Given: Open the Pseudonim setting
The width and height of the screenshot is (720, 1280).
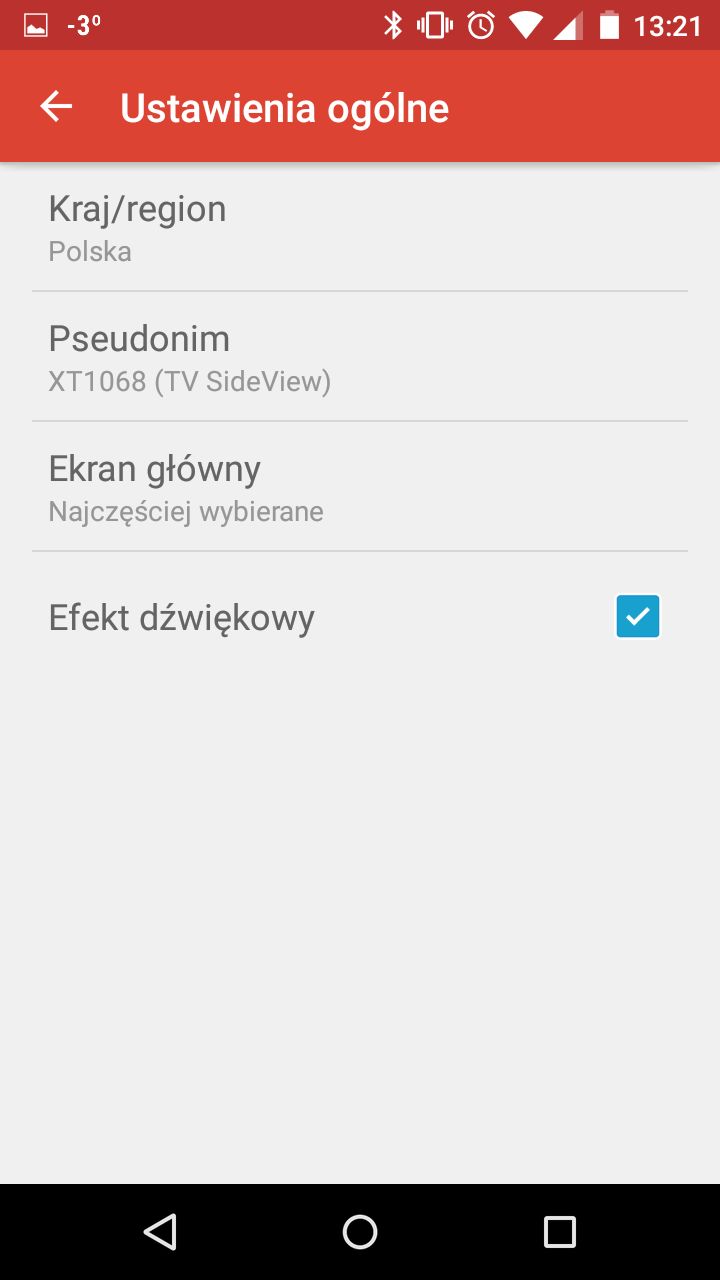Looking at the screenshot, I should coord(360,357).
